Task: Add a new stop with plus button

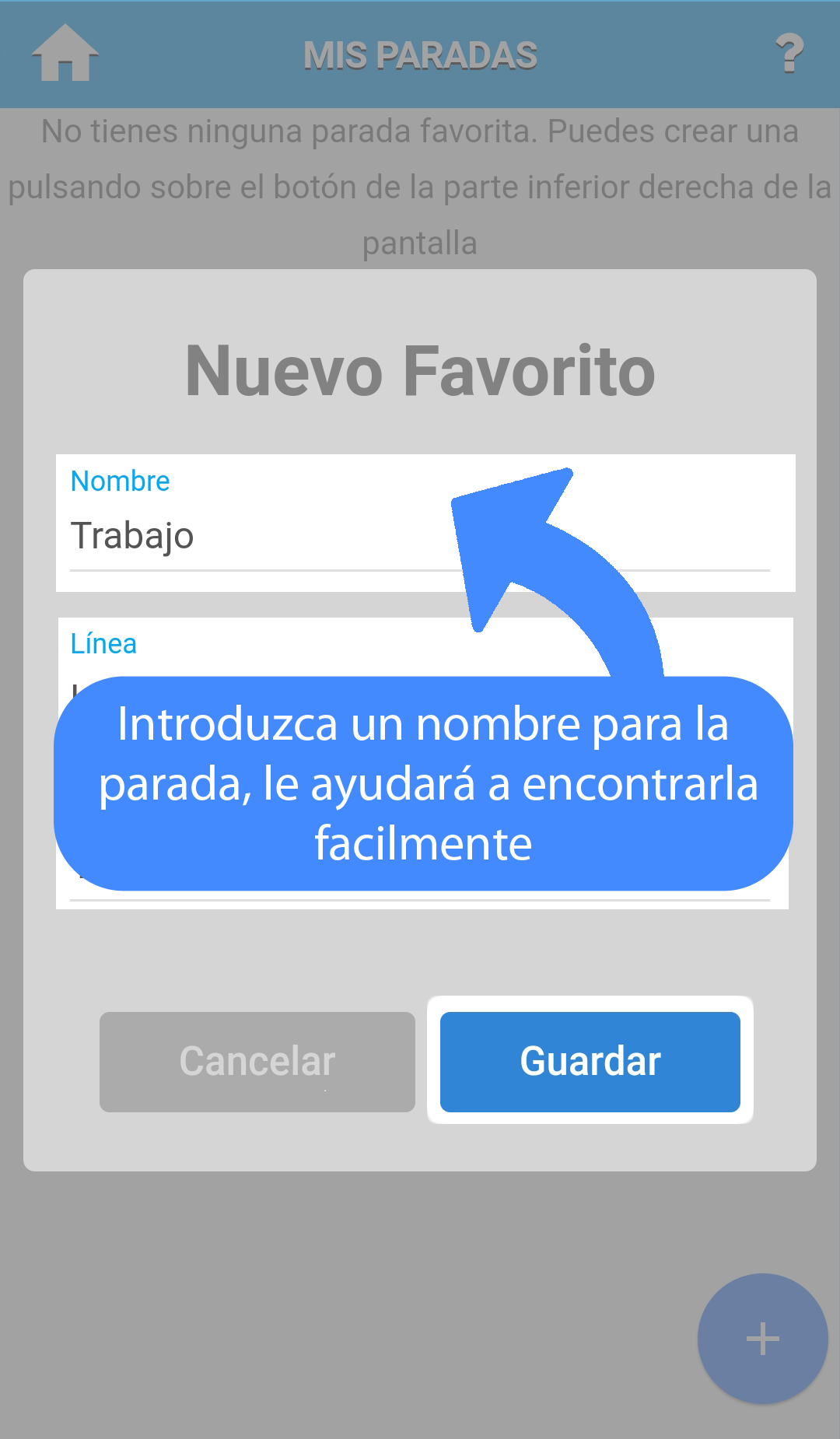Action: point(762,1339)
